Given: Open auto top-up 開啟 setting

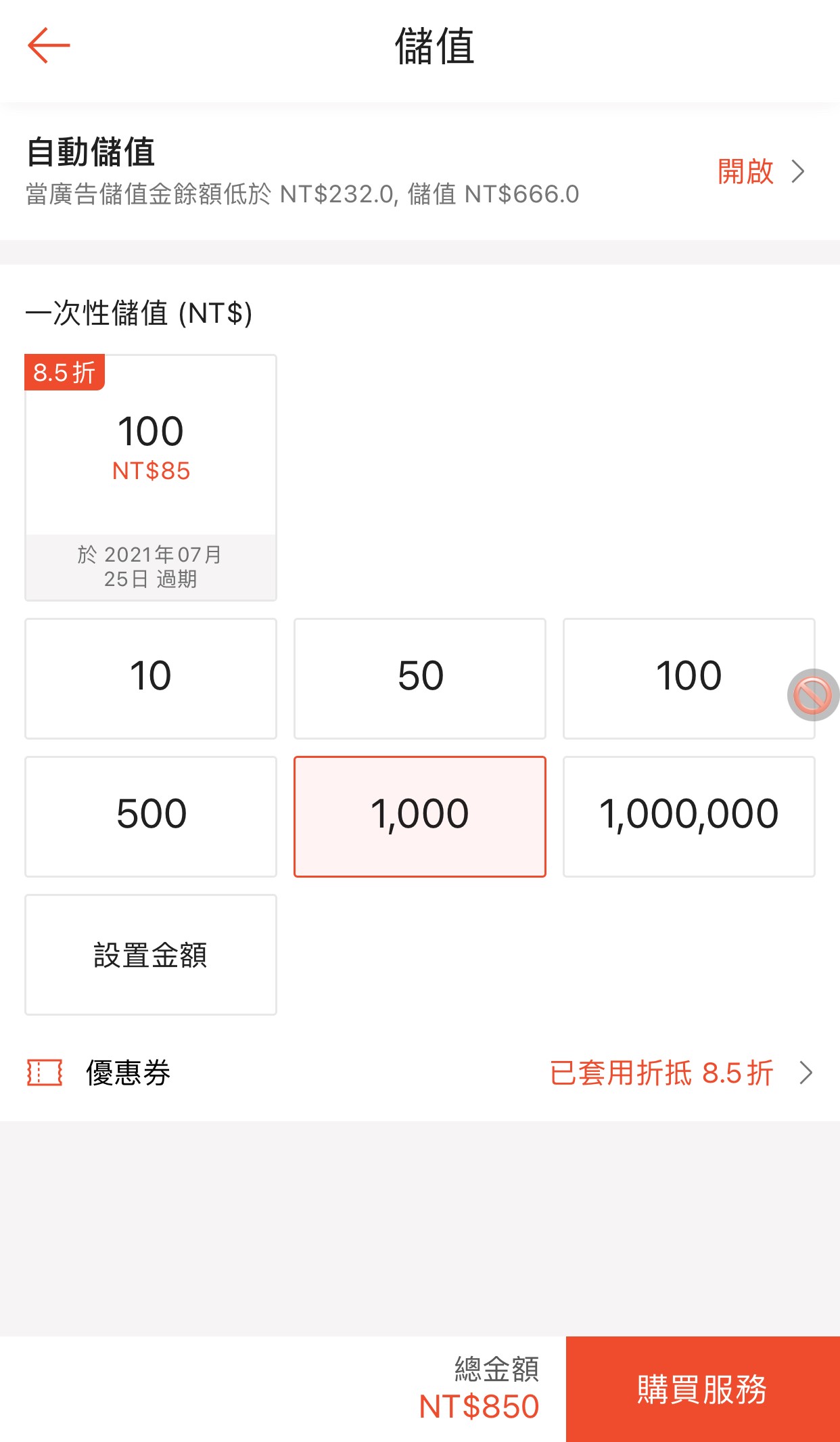Looking at the screenshot, I should tap(761, 171).
